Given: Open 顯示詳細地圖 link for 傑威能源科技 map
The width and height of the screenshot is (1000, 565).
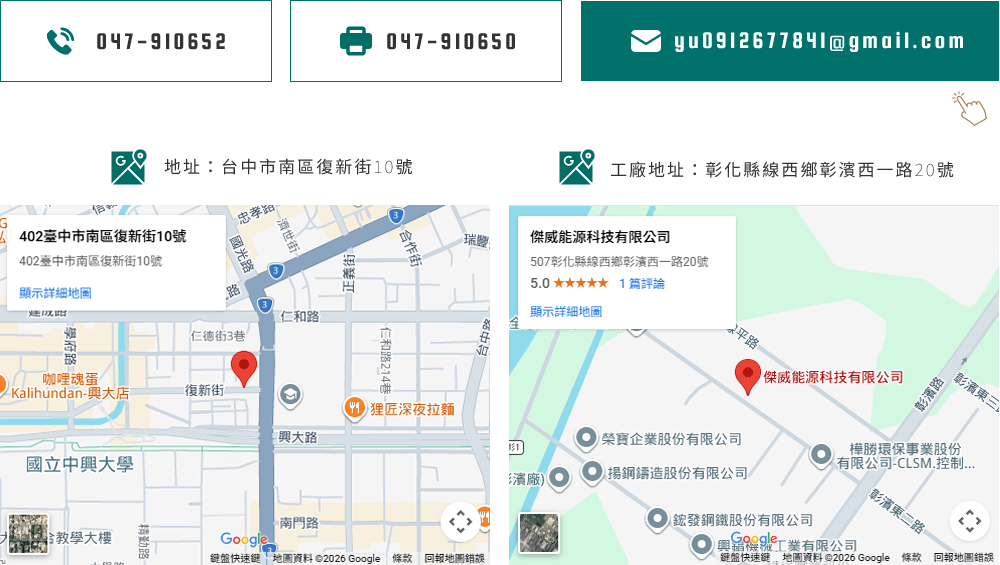Looking at the screenshot, I should click(566, 312).
